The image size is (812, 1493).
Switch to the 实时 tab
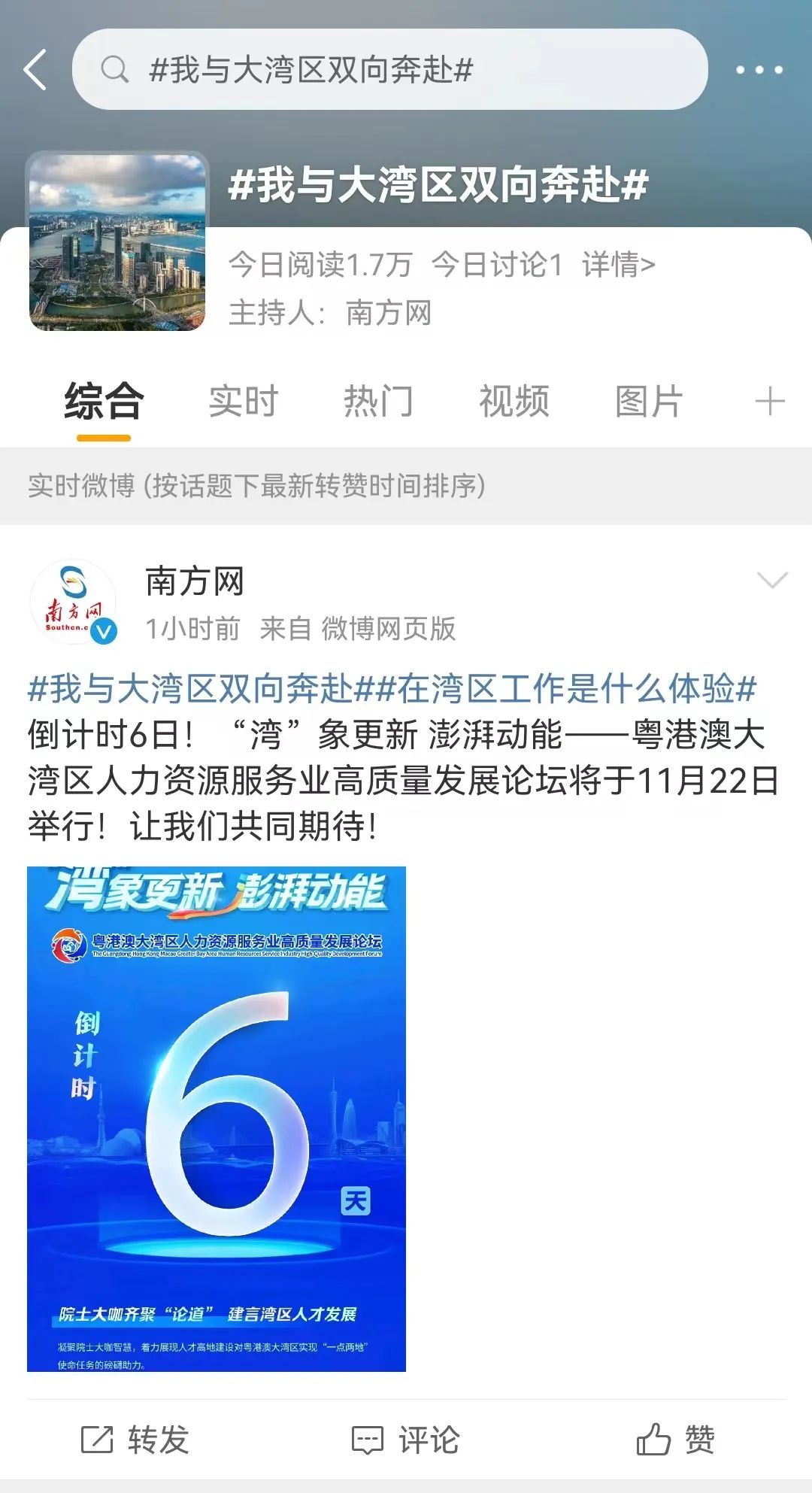coord(243,401)
